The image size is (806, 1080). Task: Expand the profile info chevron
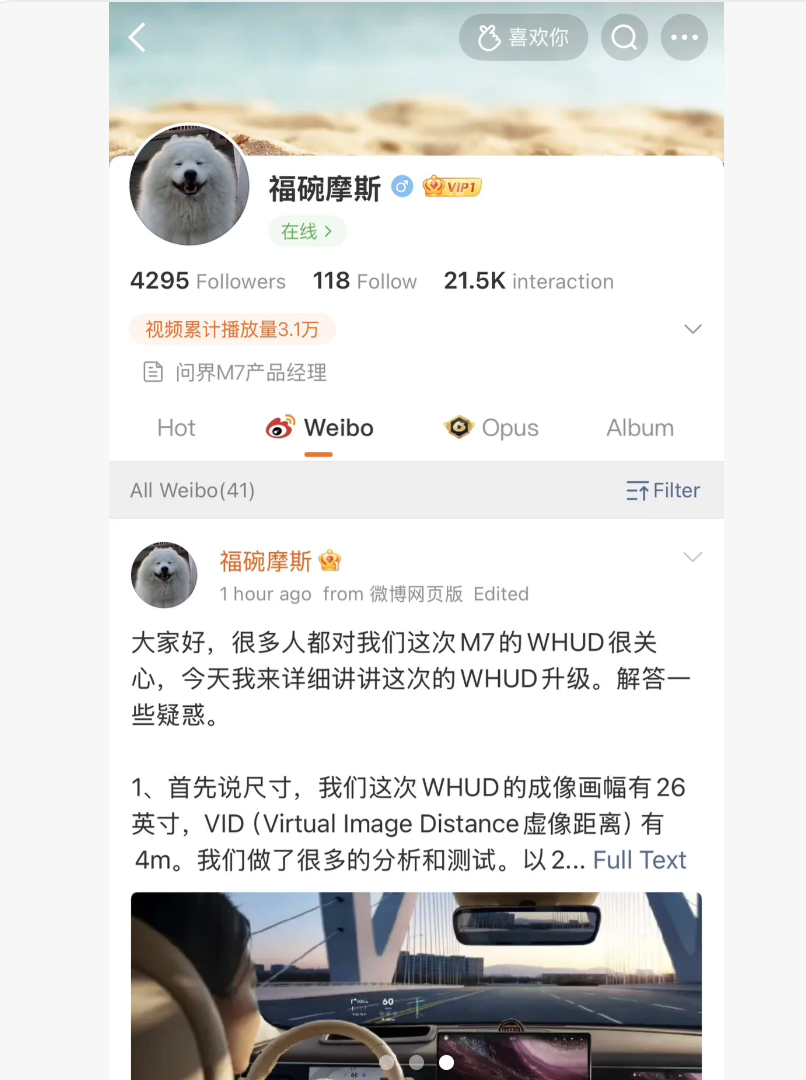click(692, 329)
